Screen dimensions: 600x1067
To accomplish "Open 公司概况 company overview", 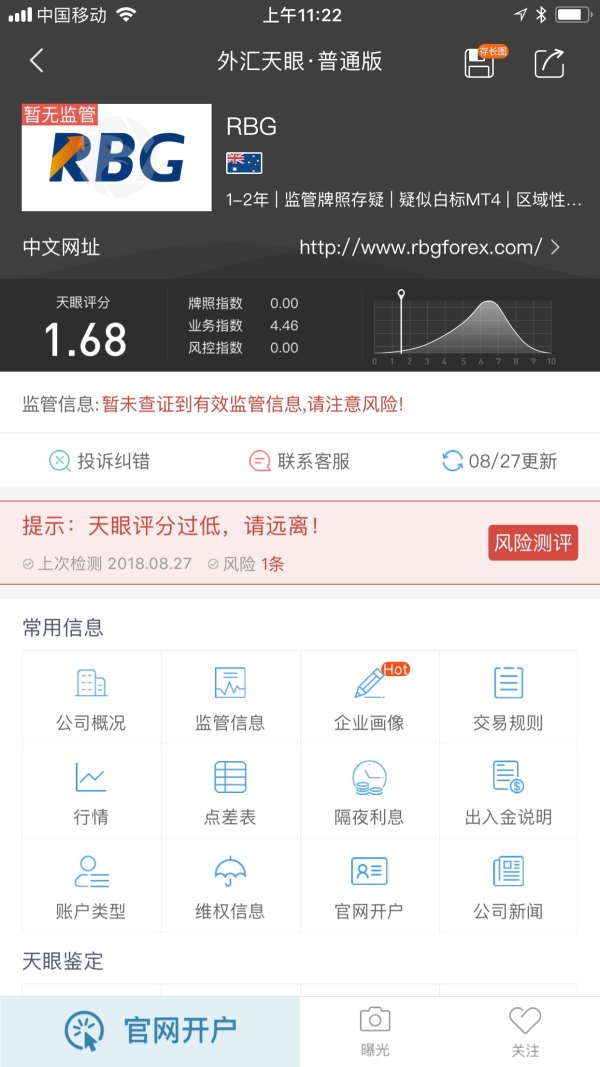I will (91, 698).
